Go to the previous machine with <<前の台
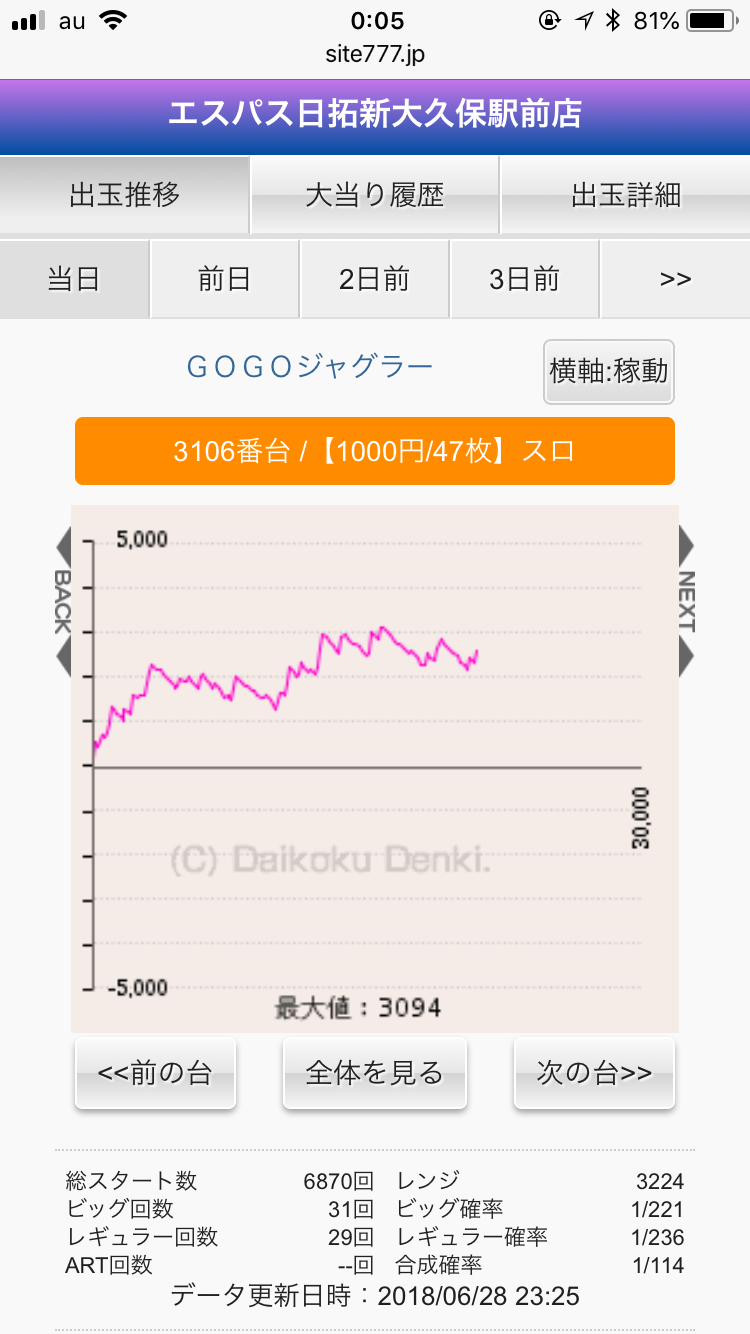Image resolution: width=750 pixels, height=1334 pixels. coord(155,1074)
